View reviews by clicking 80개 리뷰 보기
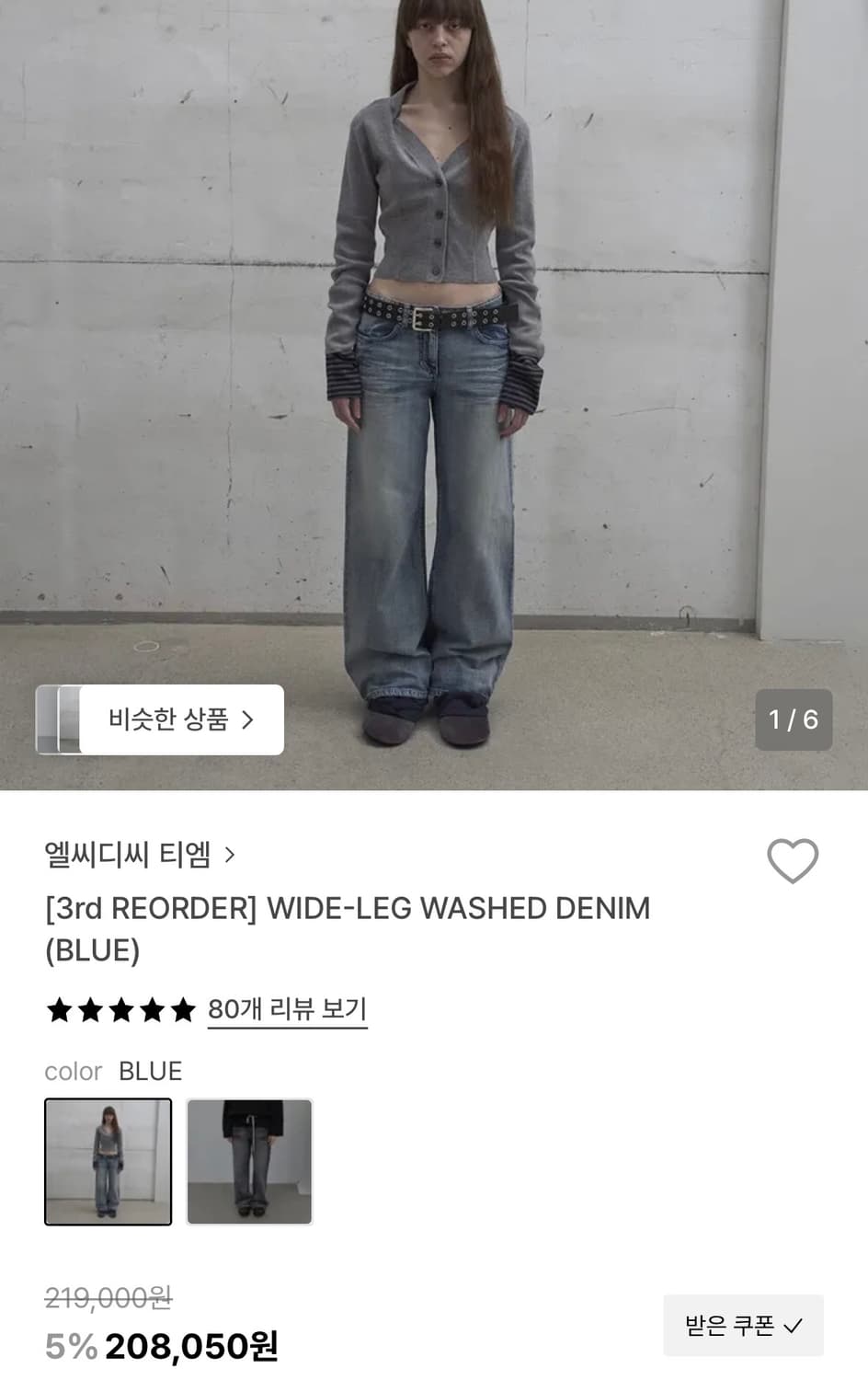This screenshot has height=1380, width=868. [x=287, y=1009]
